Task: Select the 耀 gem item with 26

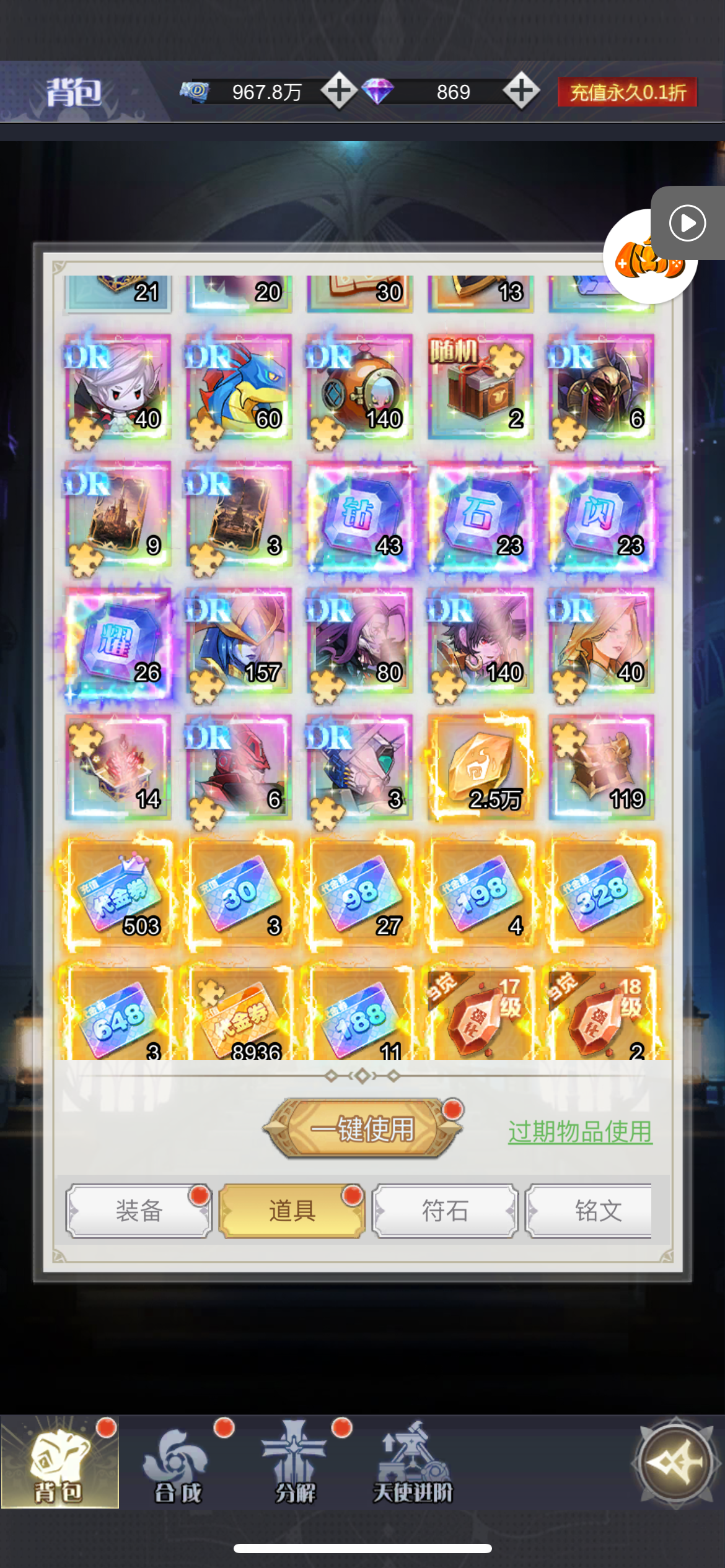Action: pos(118,640)
